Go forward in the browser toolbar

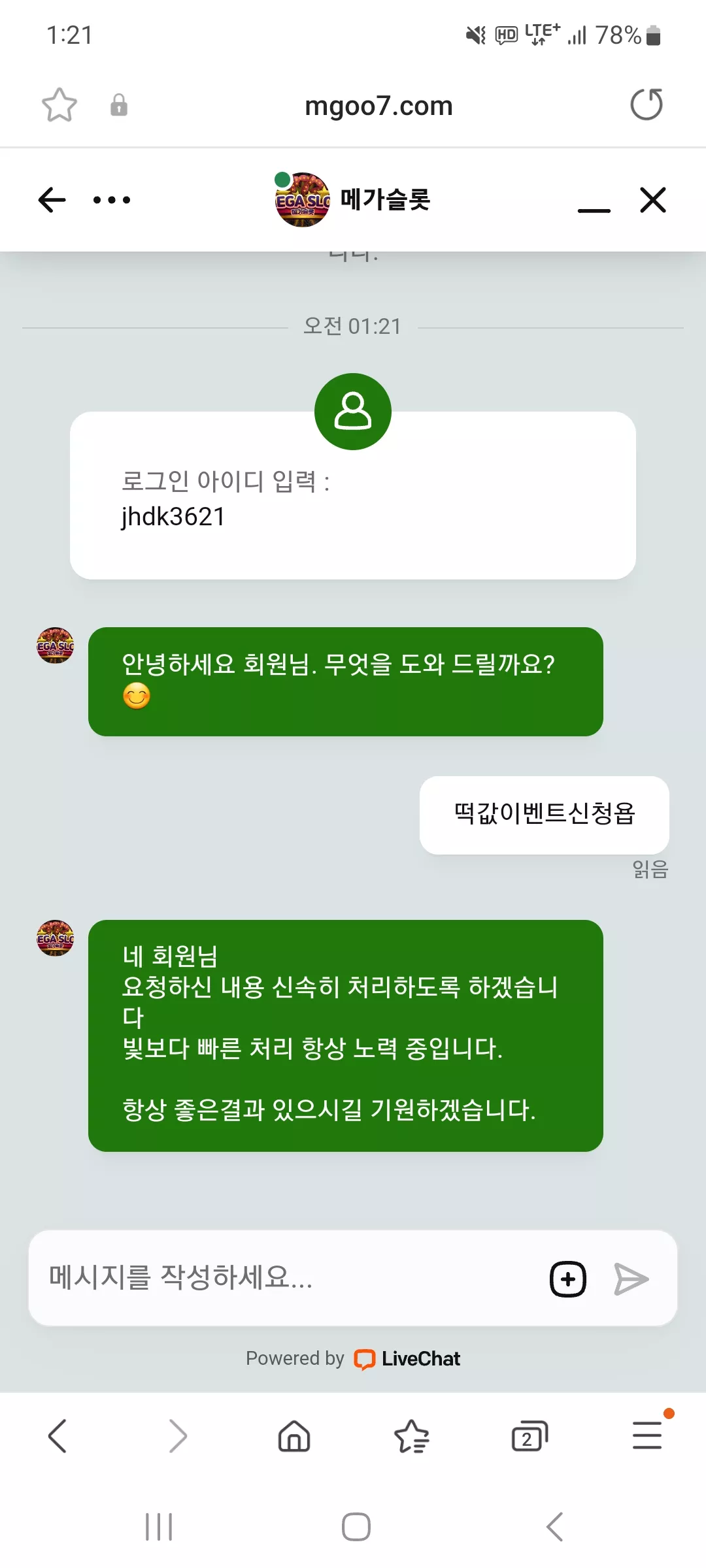coord(177,1436)
